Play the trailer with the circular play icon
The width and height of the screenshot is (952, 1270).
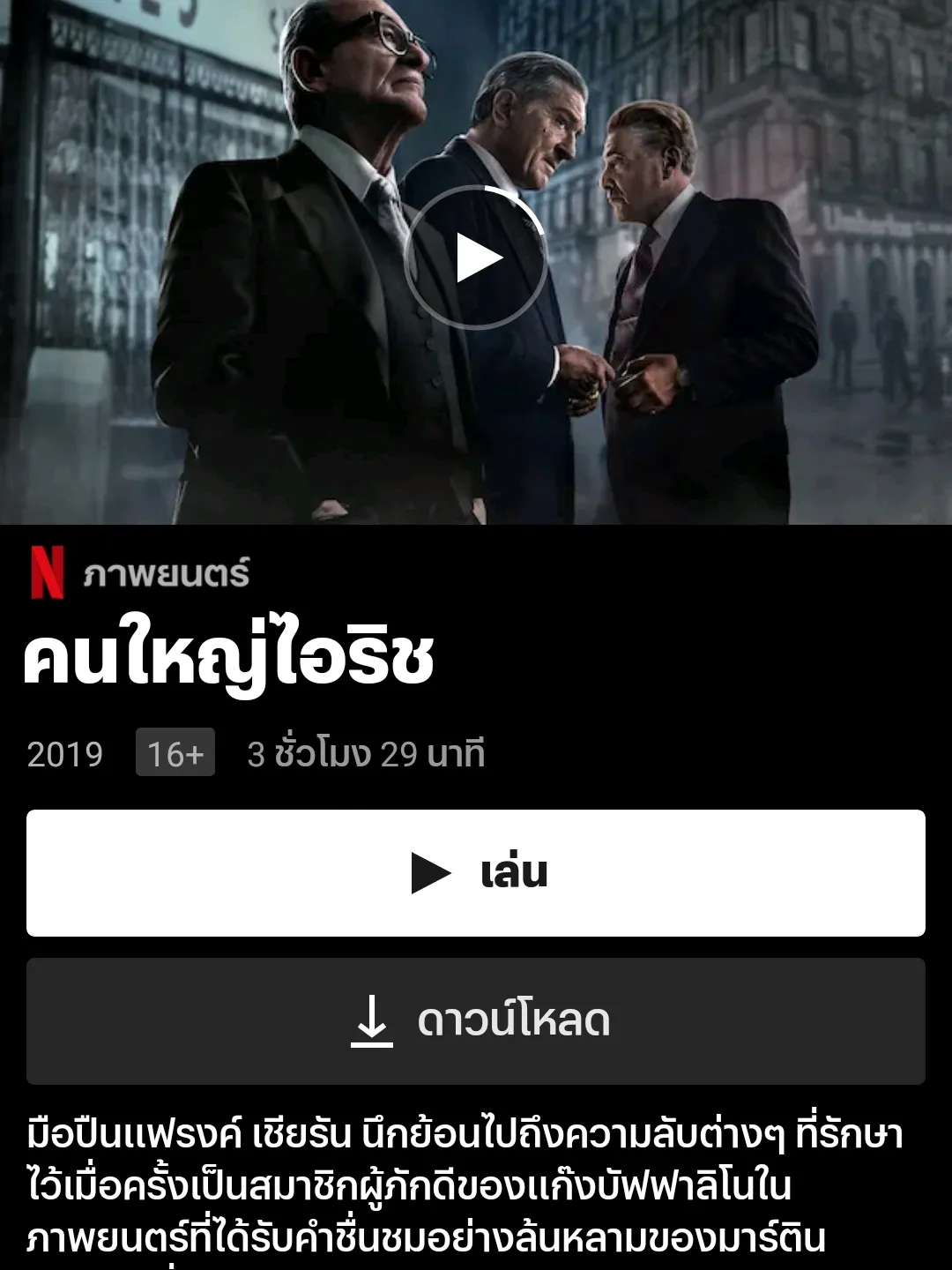coord(476,258)
